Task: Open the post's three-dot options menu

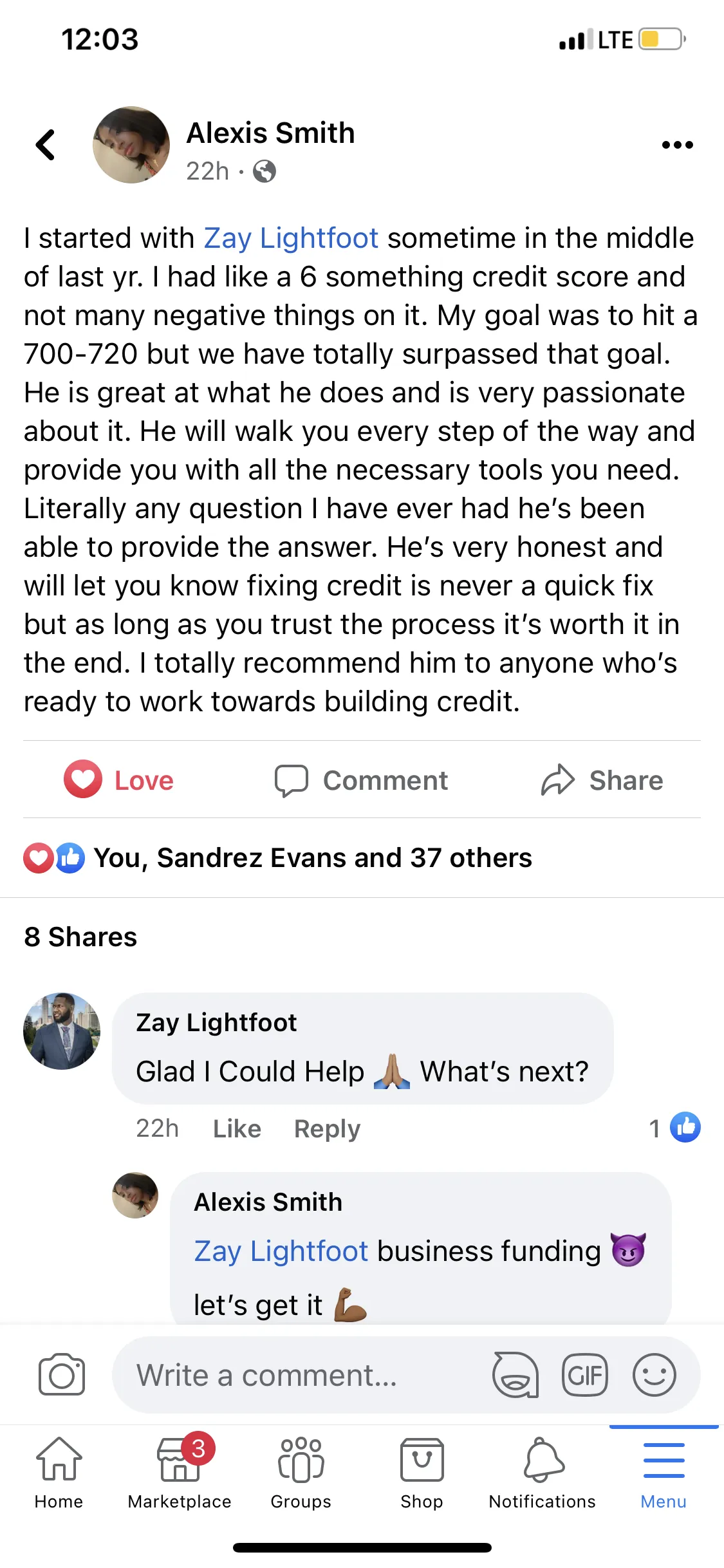Action: [678, 145]
